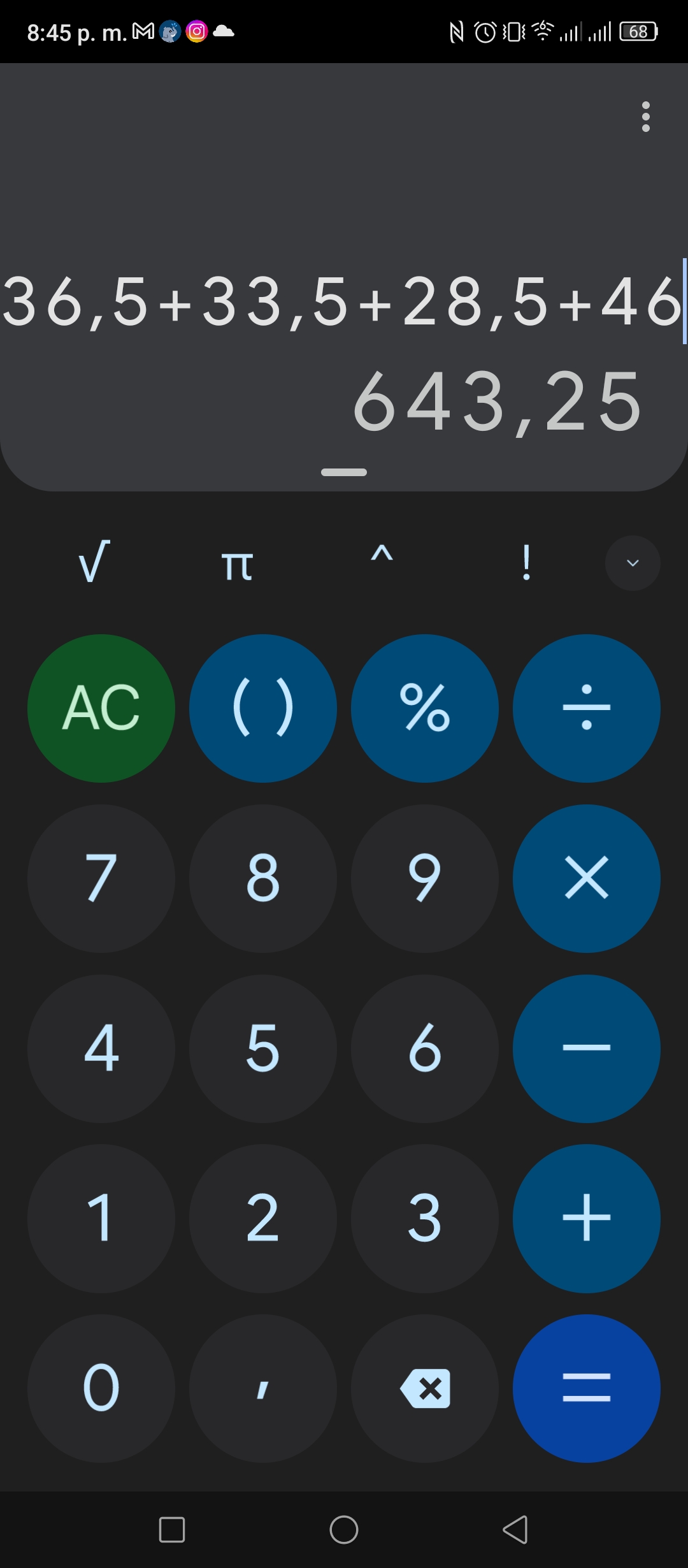688x1568 pixels.
Task: Expand the advanced functions panel
Action: click(x=633, y=563)
